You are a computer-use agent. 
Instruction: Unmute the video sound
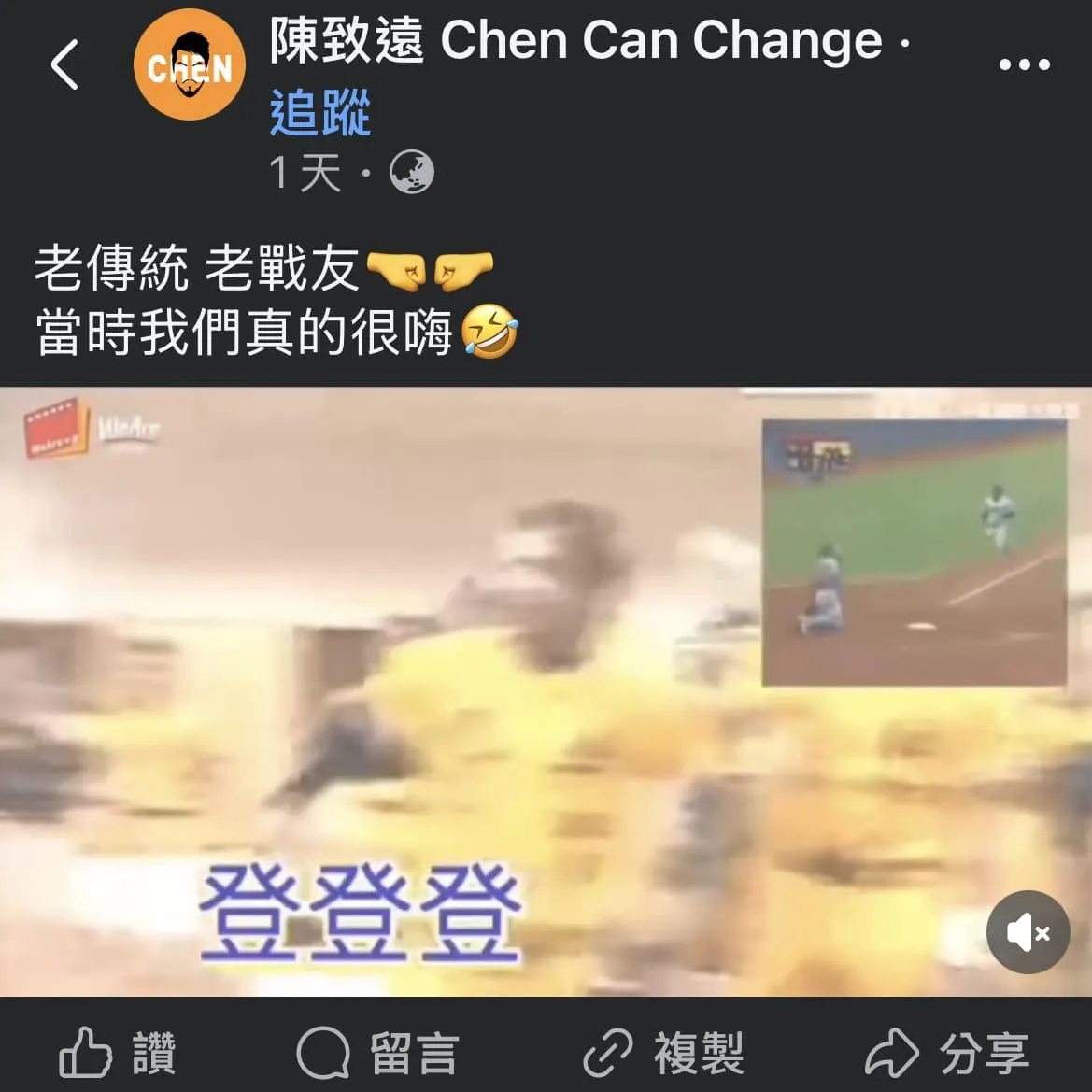(x=1028, y=932)
